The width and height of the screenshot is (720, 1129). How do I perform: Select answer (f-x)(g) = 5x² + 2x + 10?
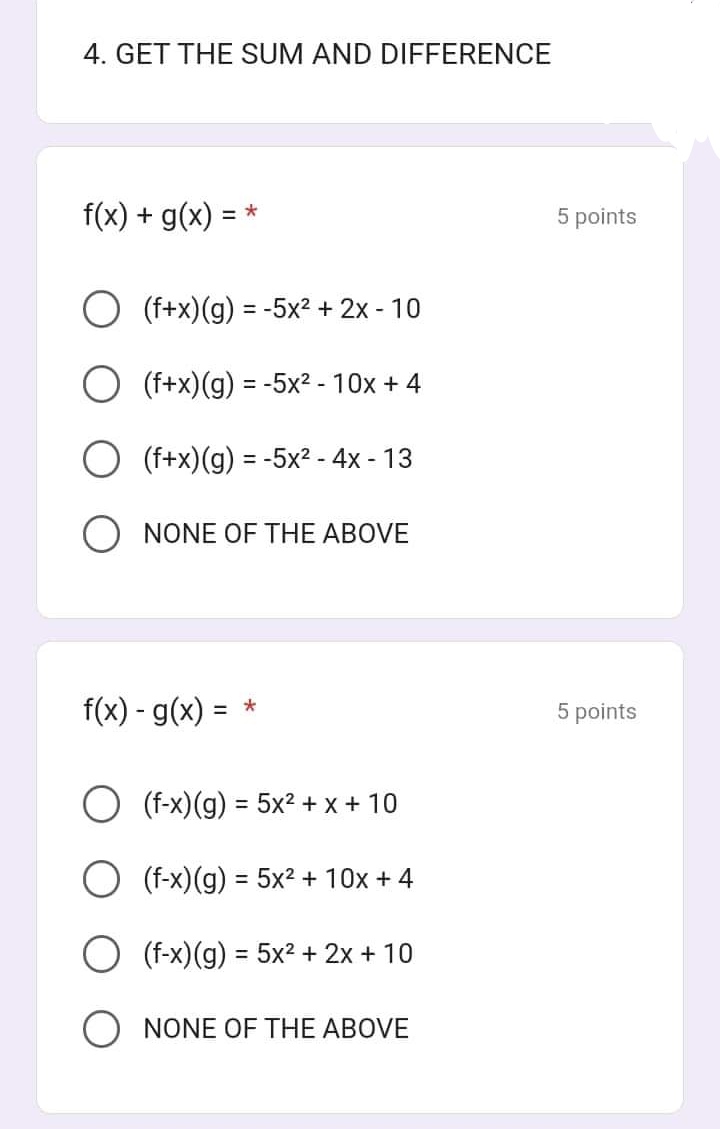coord(101,953)
